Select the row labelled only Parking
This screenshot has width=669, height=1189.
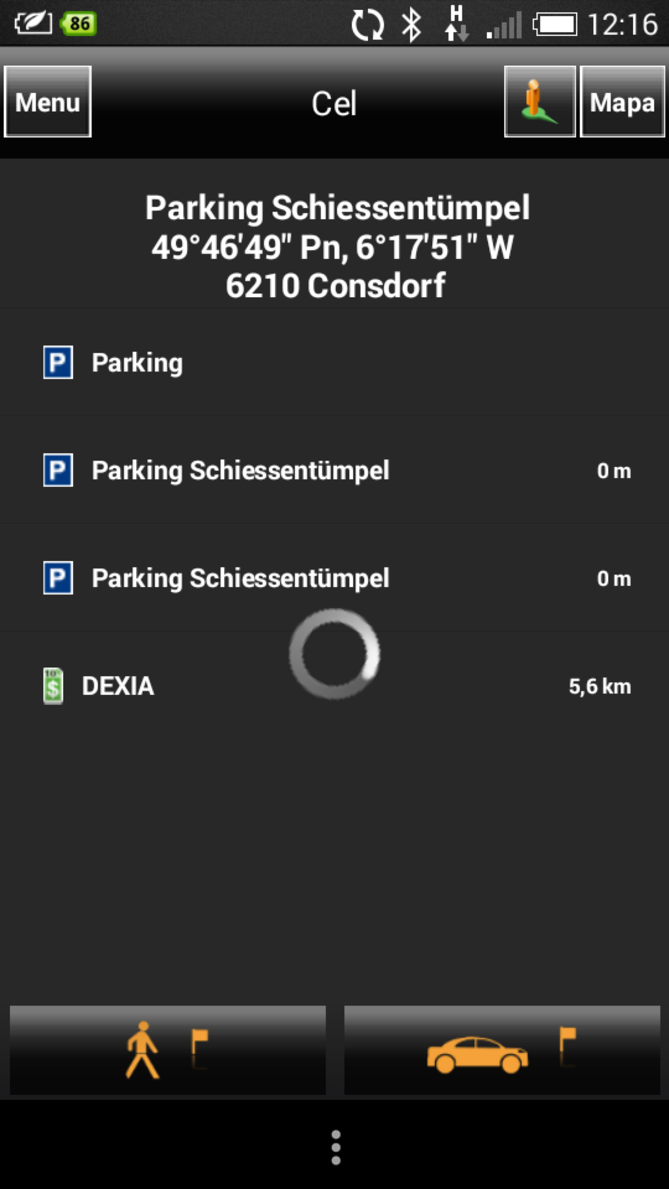(334, 362)
